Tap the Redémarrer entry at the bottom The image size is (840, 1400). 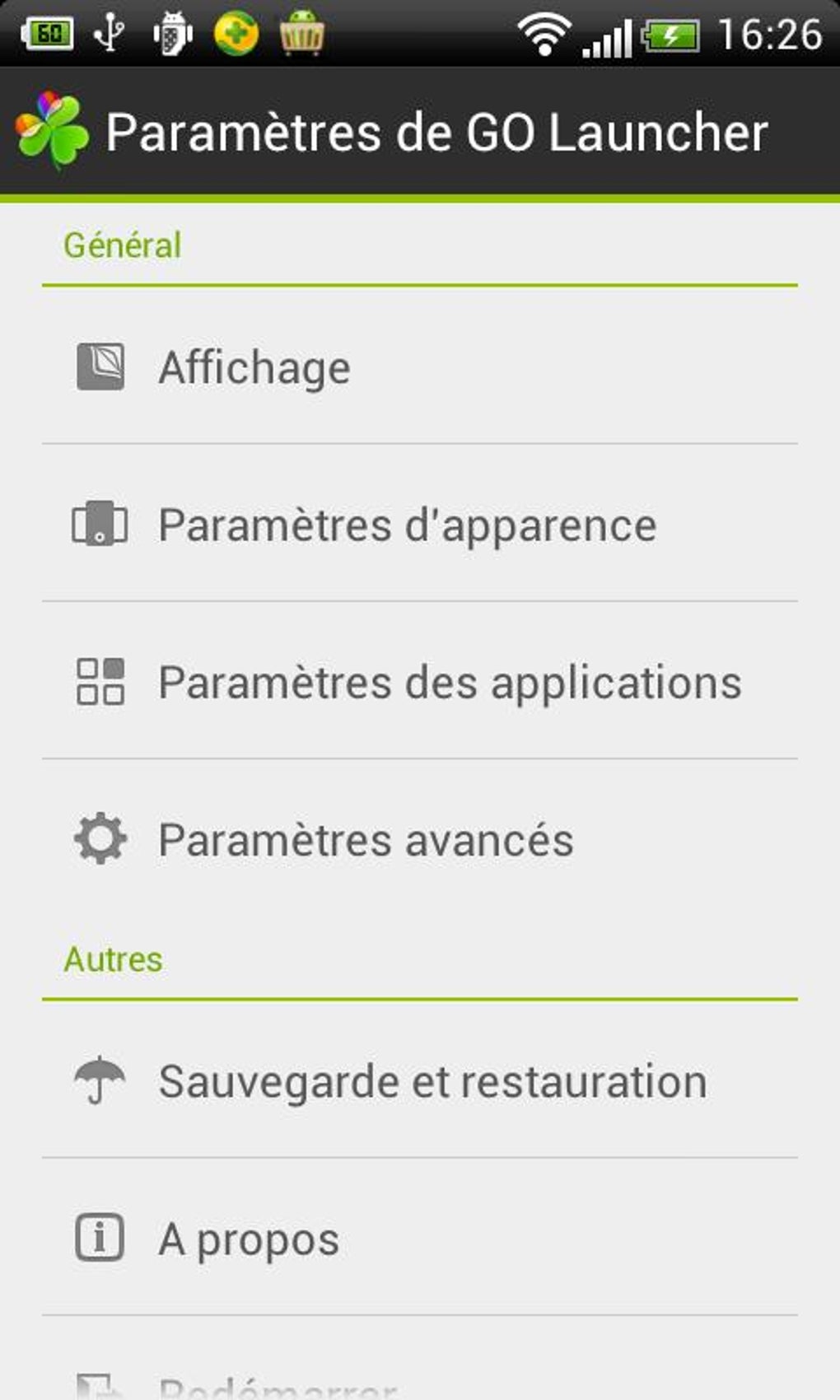pos(280,1390)
